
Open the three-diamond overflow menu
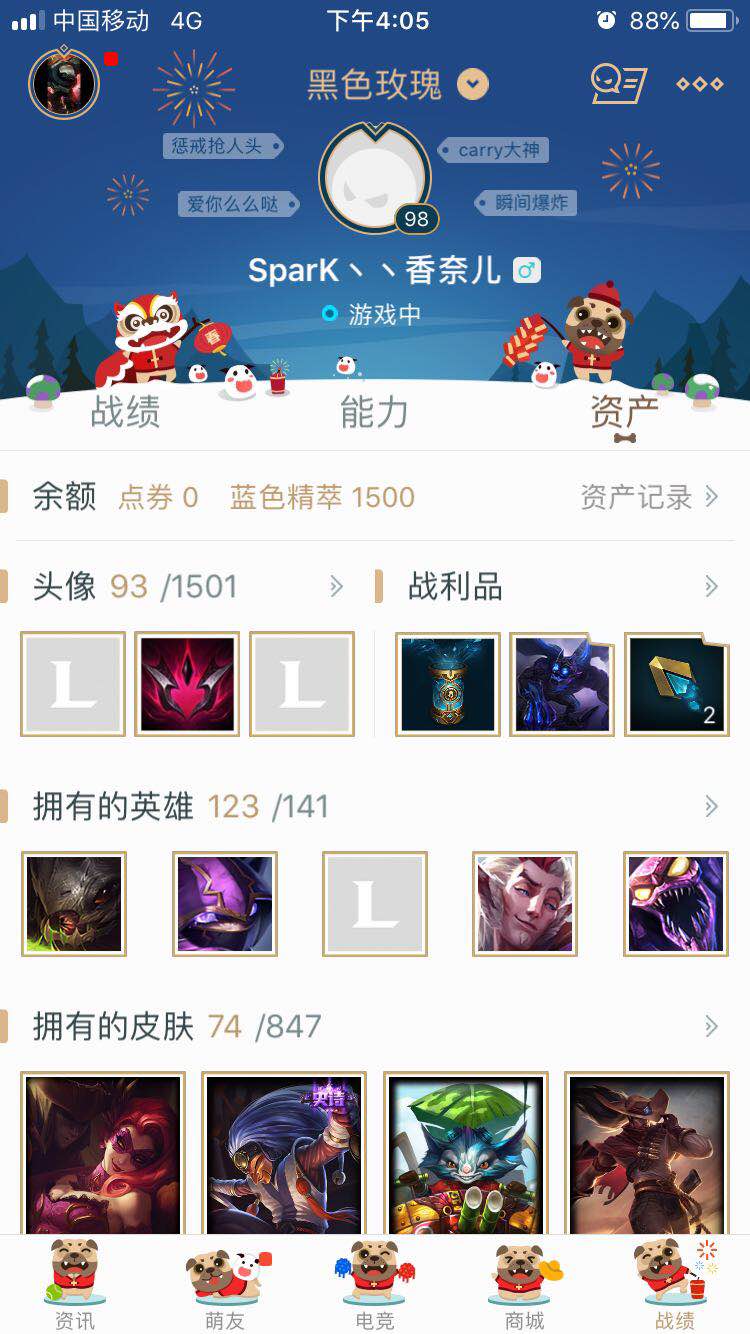pos(699,84)
